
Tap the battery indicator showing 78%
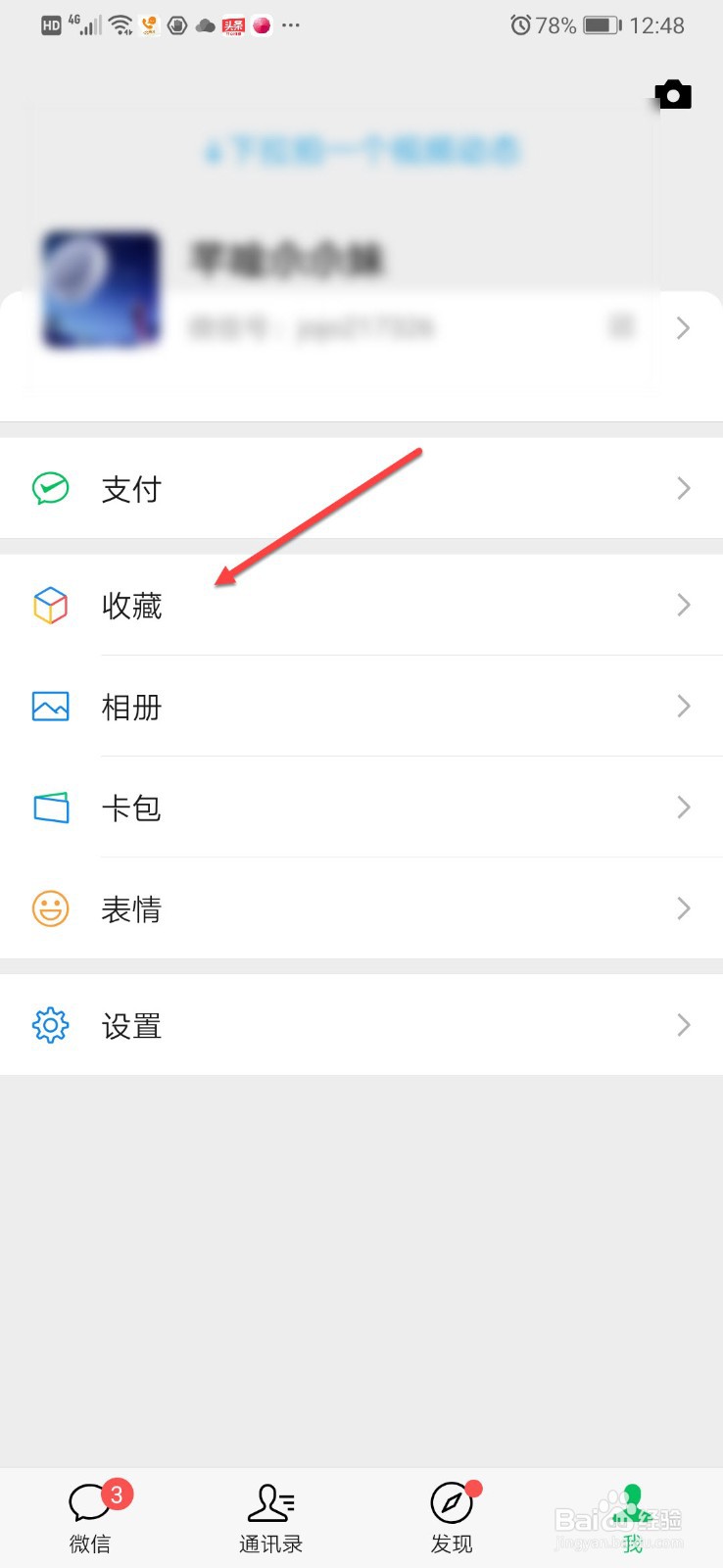[x=600, y=25]
